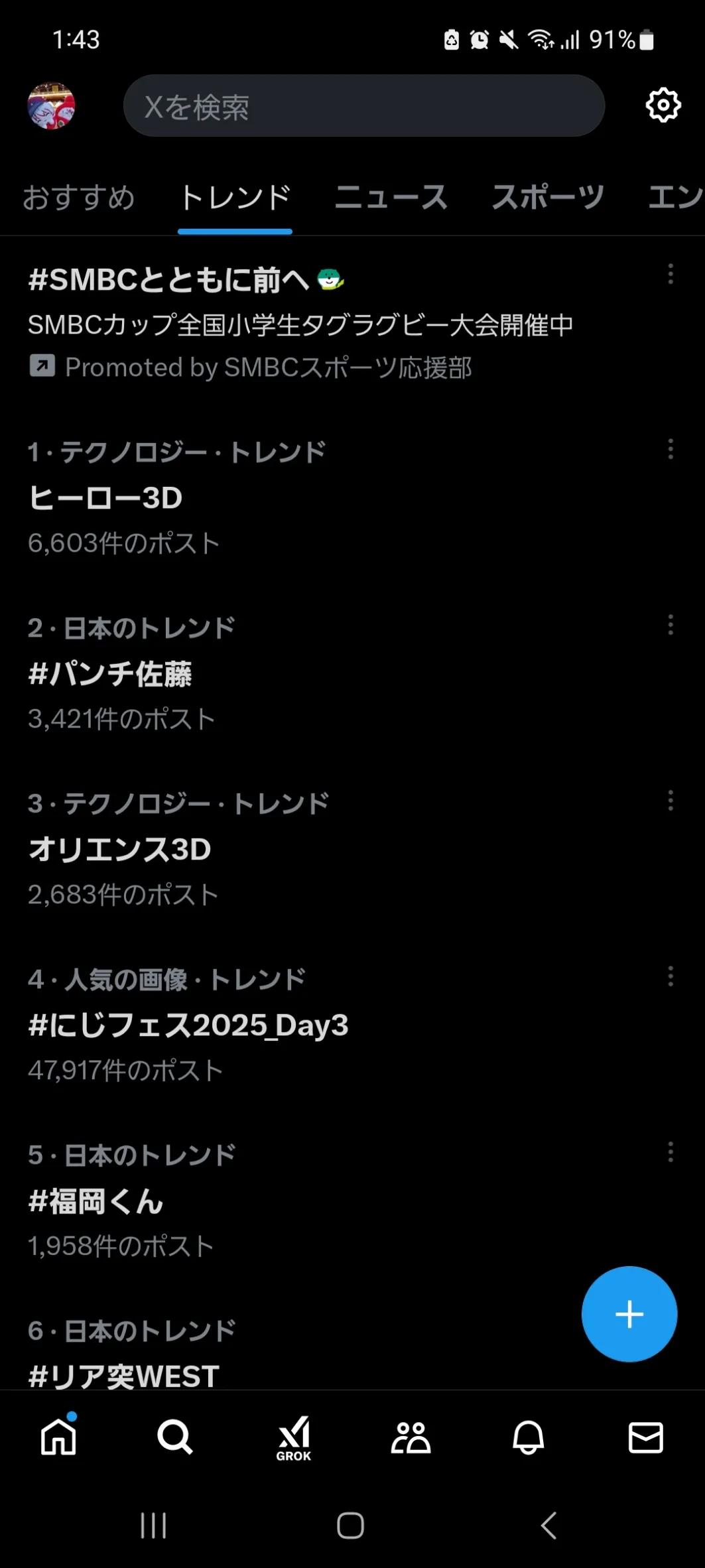Go to the Home tab
Image resolution: width=705 pixels, height=1568 pixels.
(58, 1437)
